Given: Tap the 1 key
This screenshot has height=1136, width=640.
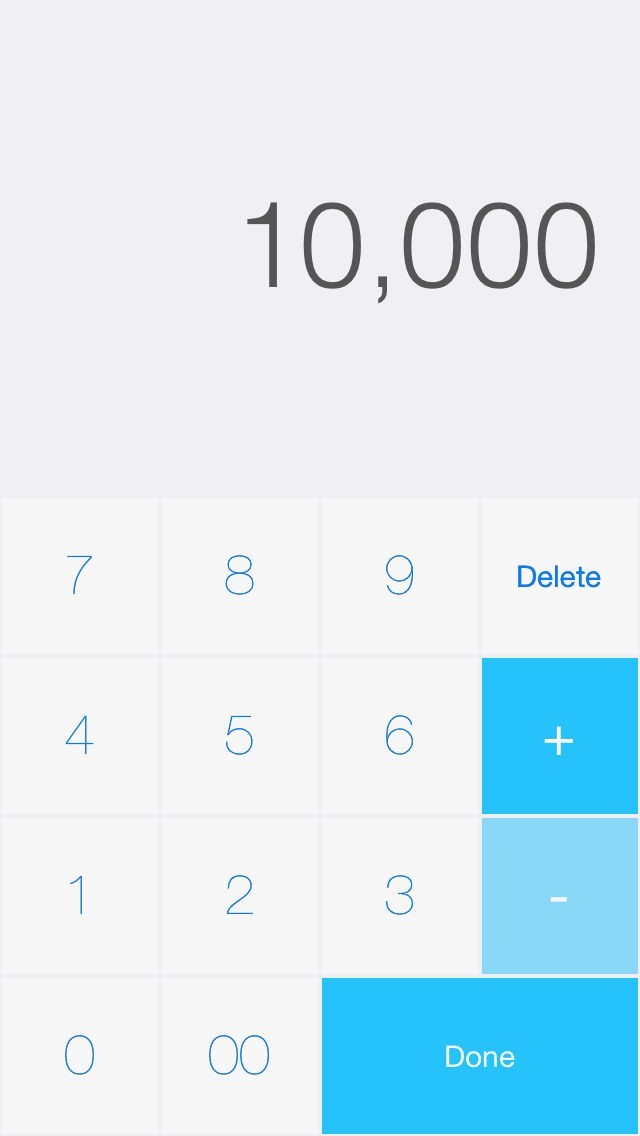Looking at the screenshot, I should 80,895.
